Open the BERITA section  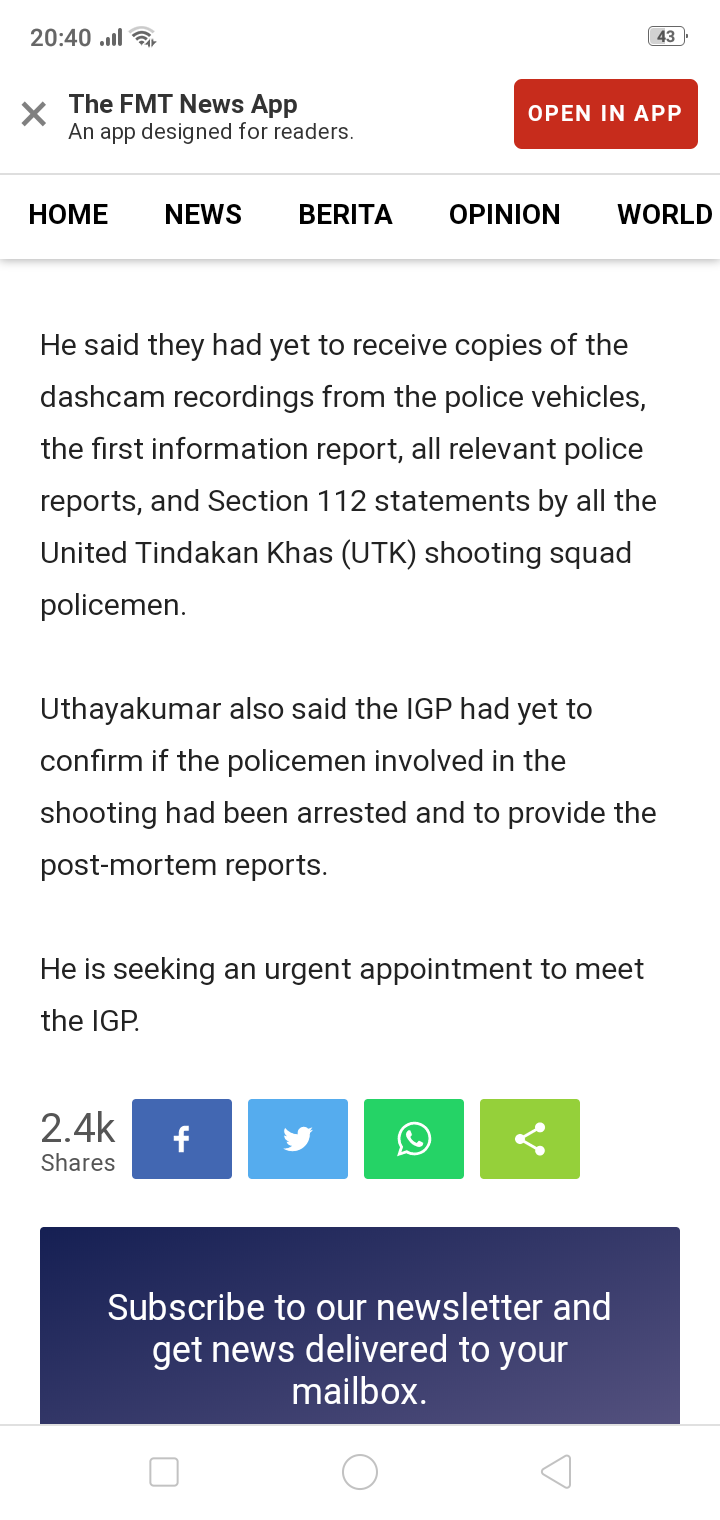tap(345, 214)
